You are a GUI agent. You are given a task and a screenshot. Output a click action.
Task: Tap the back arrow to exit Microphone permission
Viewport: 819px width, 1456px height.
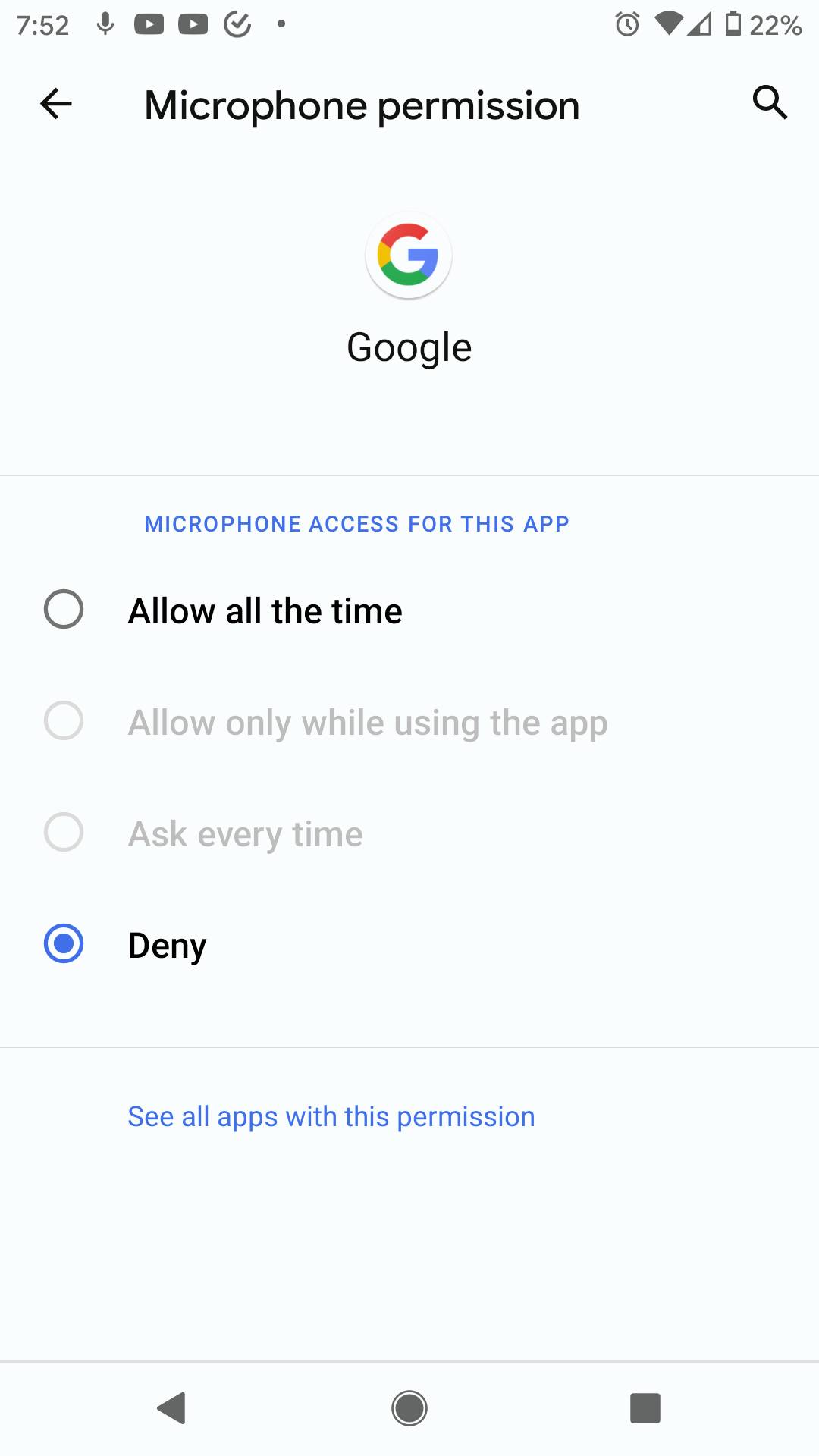coord(55,104)
